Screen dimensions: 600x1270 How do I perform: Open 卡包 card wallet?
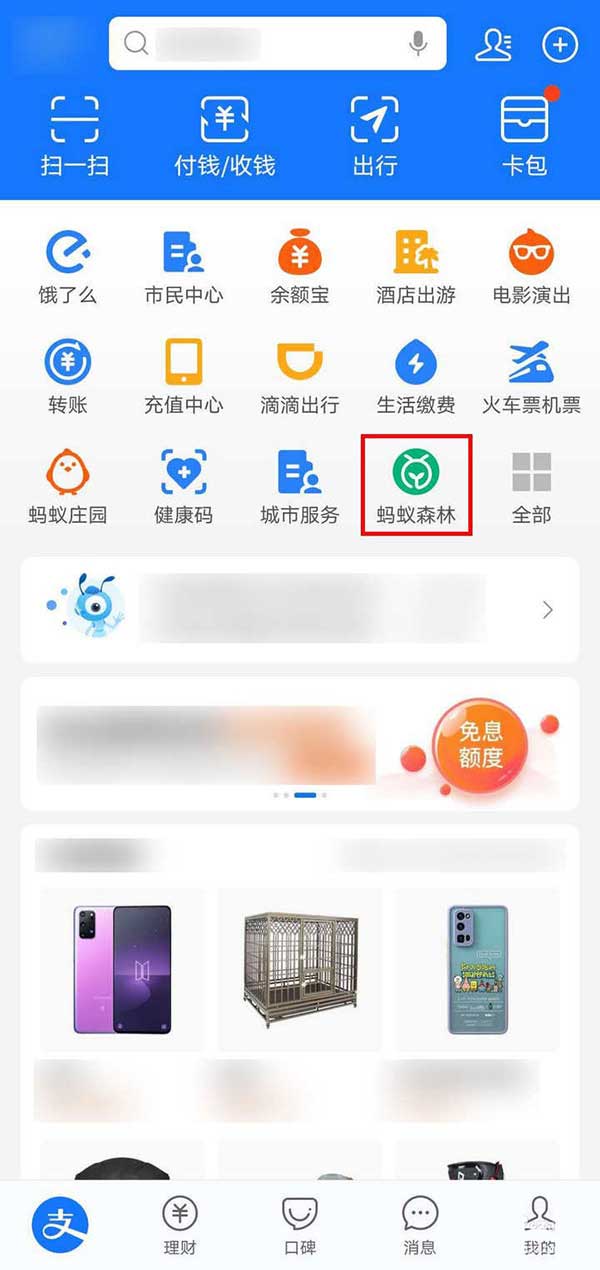[x=524, y=135]
